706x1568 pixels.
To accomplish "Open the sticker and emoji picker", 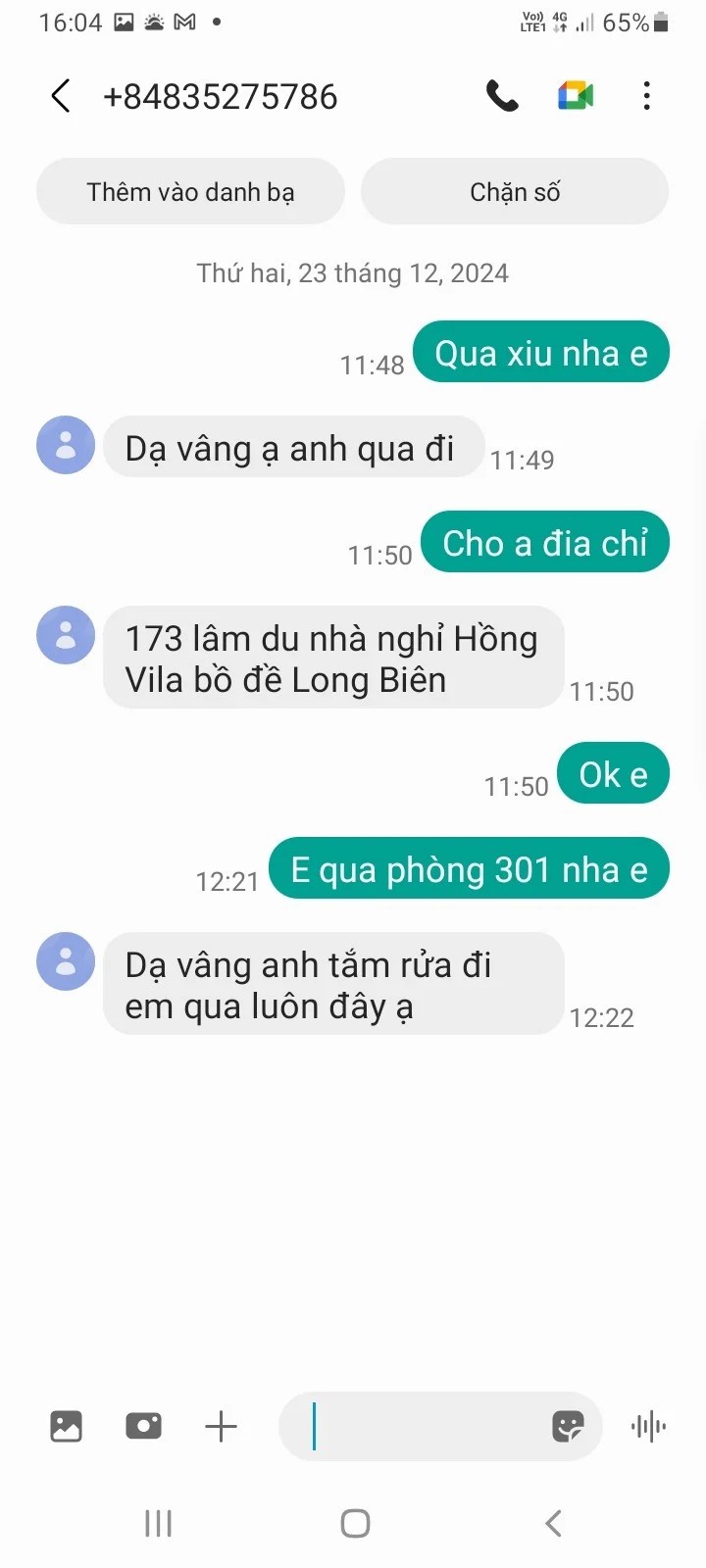I will click(568, 1426).
